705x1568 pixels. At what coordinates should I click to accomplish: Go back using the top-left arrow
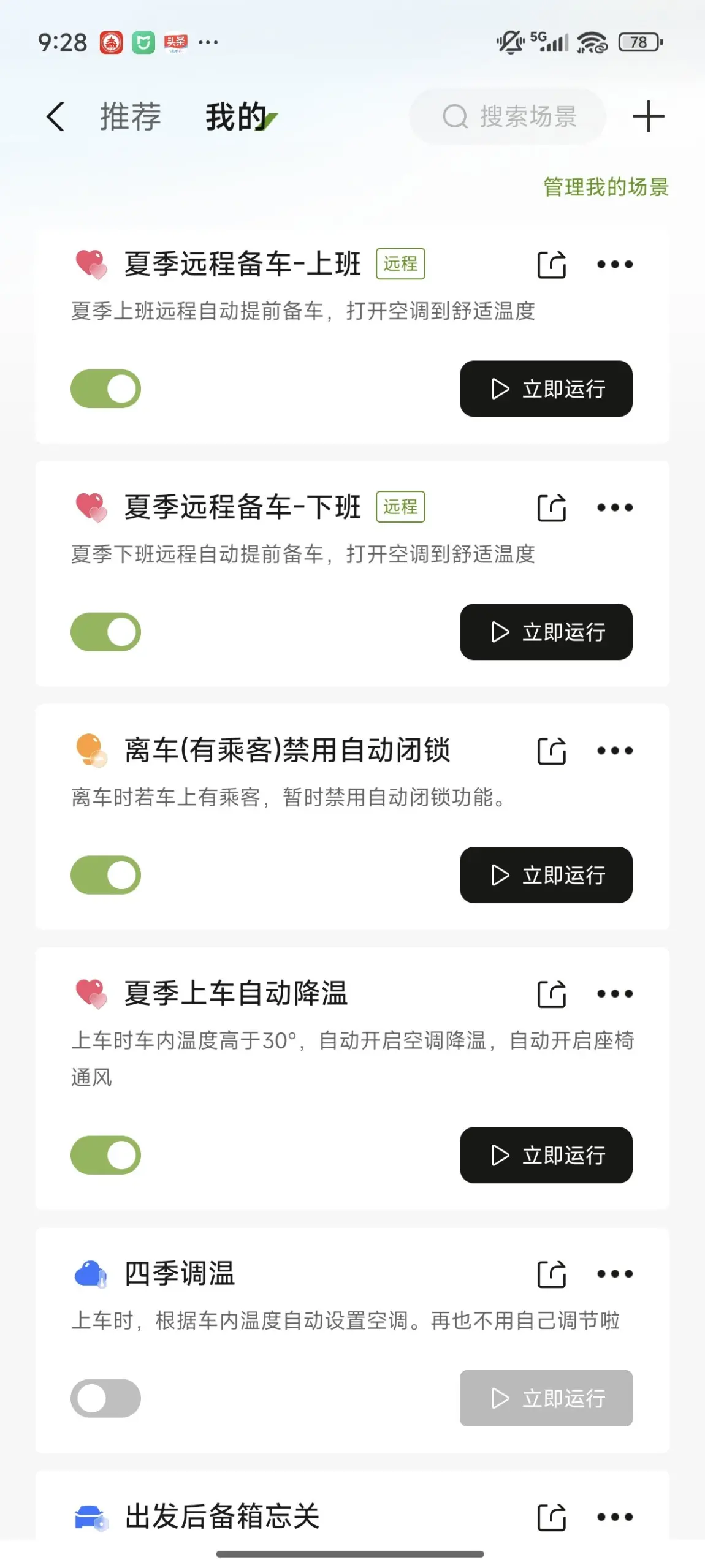[x=55, y=116]
